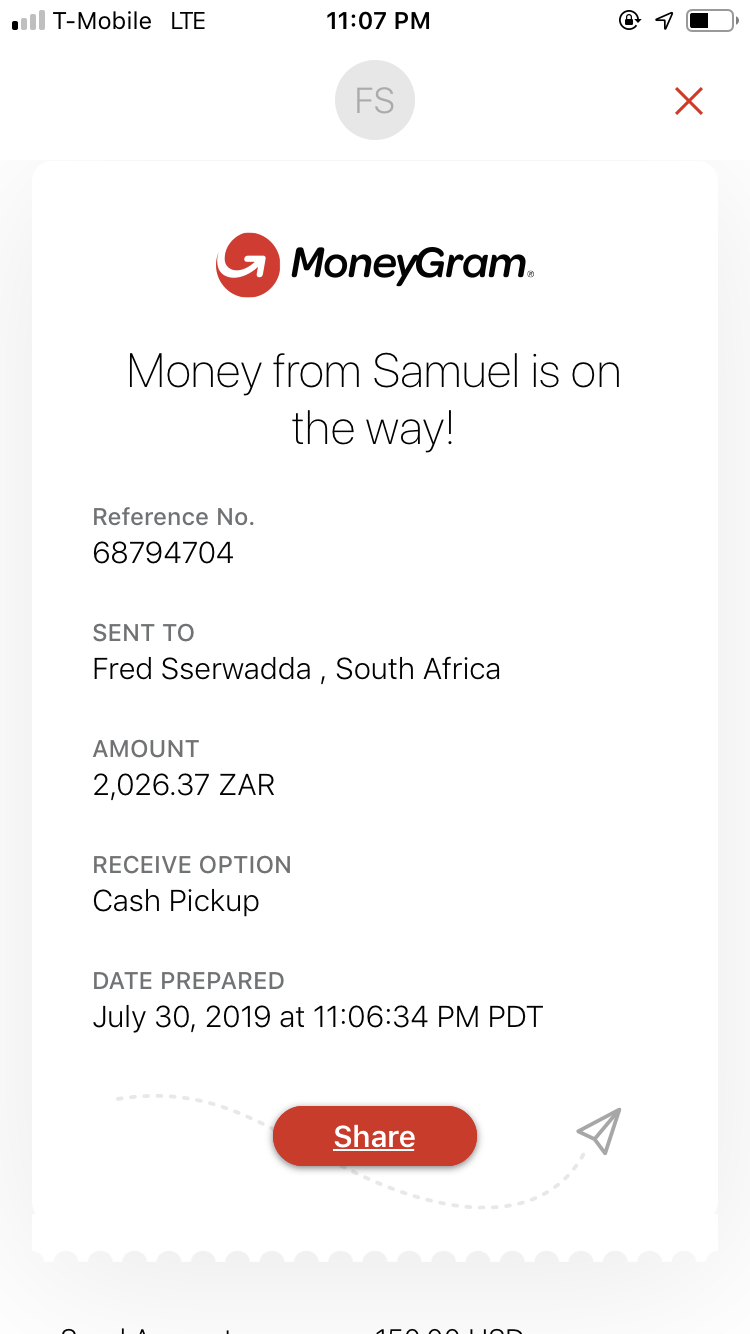
Task: Close the transfer confirmation screen
Action: tap(689, 100)
